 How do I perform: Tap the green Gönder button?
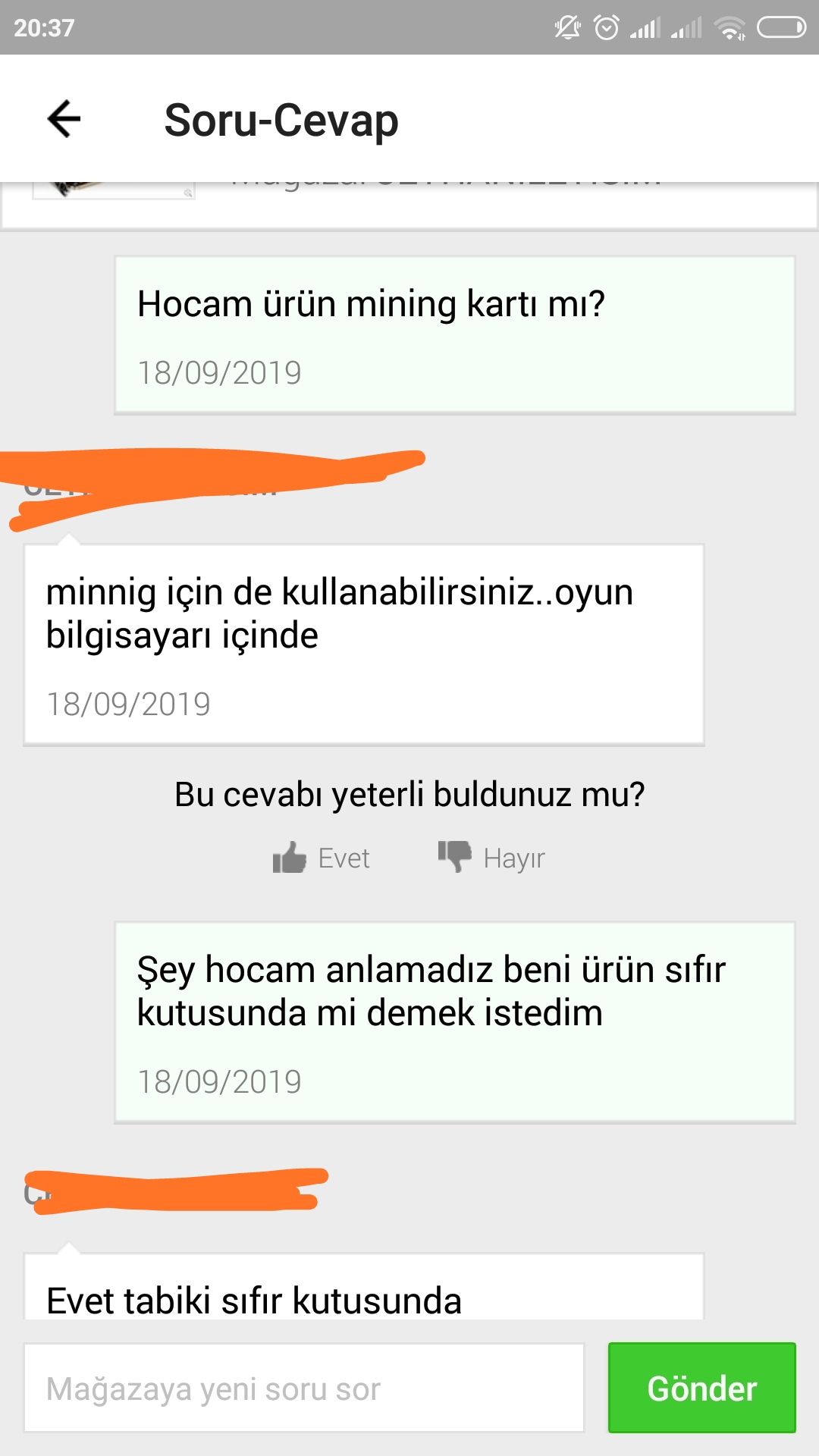pos(702,1388)
